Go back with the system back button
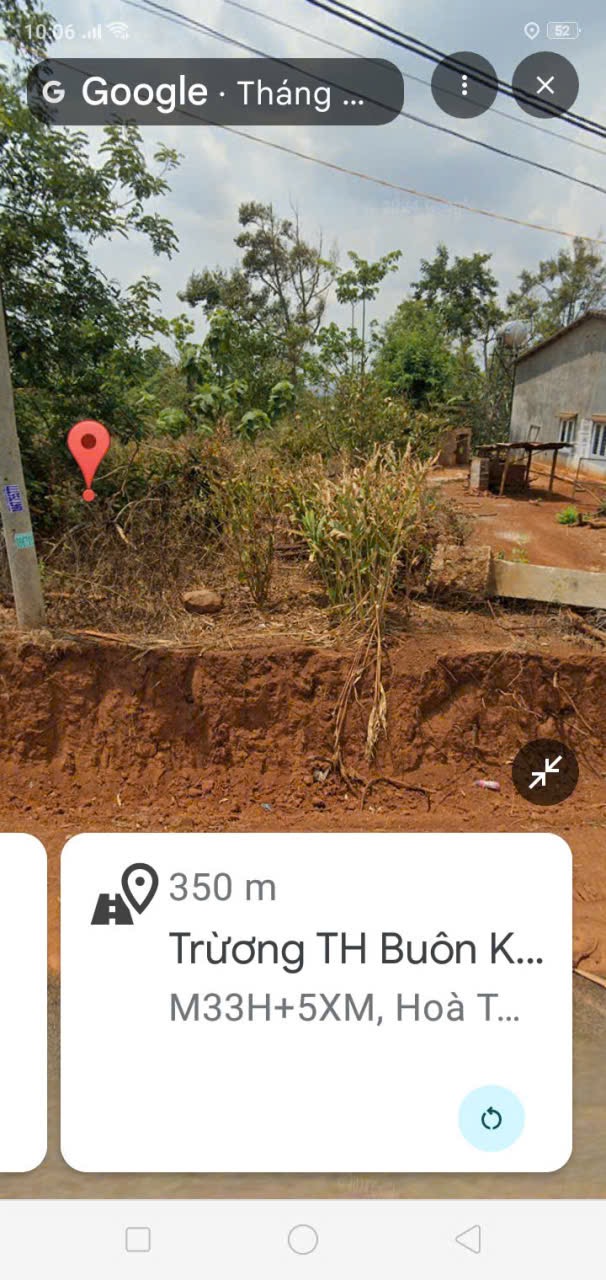The image size is (606, 1280). [468, 1239]
